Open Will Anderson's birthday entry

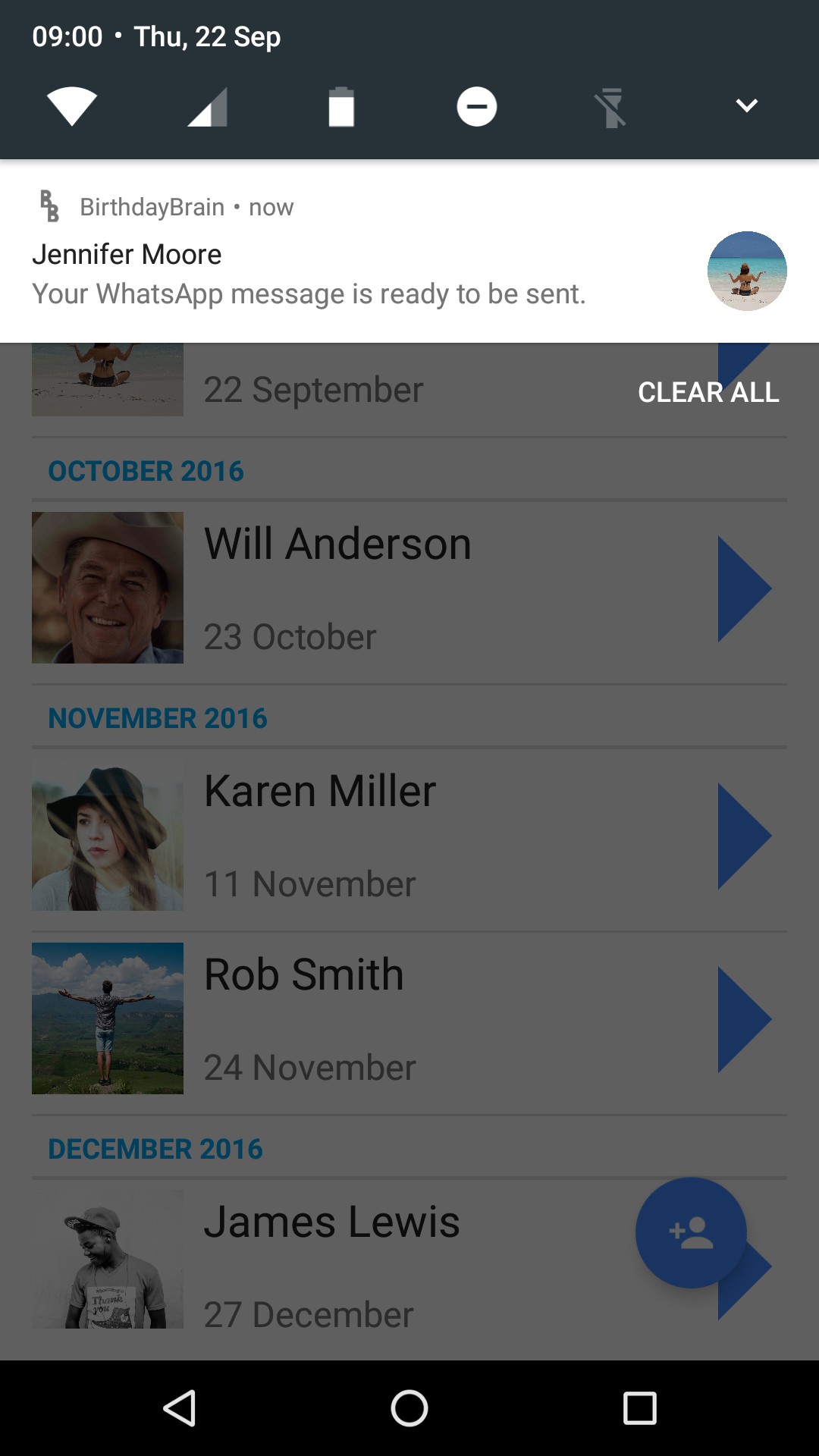pyautogui.click(x=409, y=588)
